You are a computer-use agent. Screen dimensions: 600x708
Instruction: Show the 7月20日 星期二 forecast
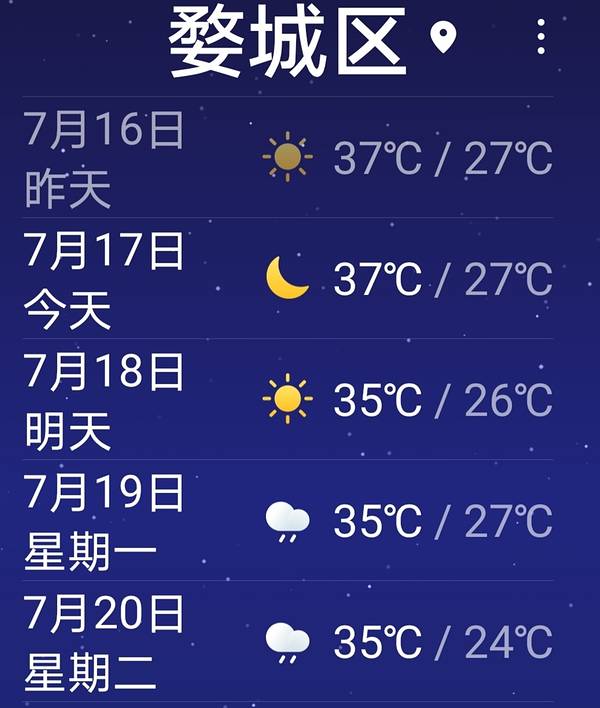point(287,642)
